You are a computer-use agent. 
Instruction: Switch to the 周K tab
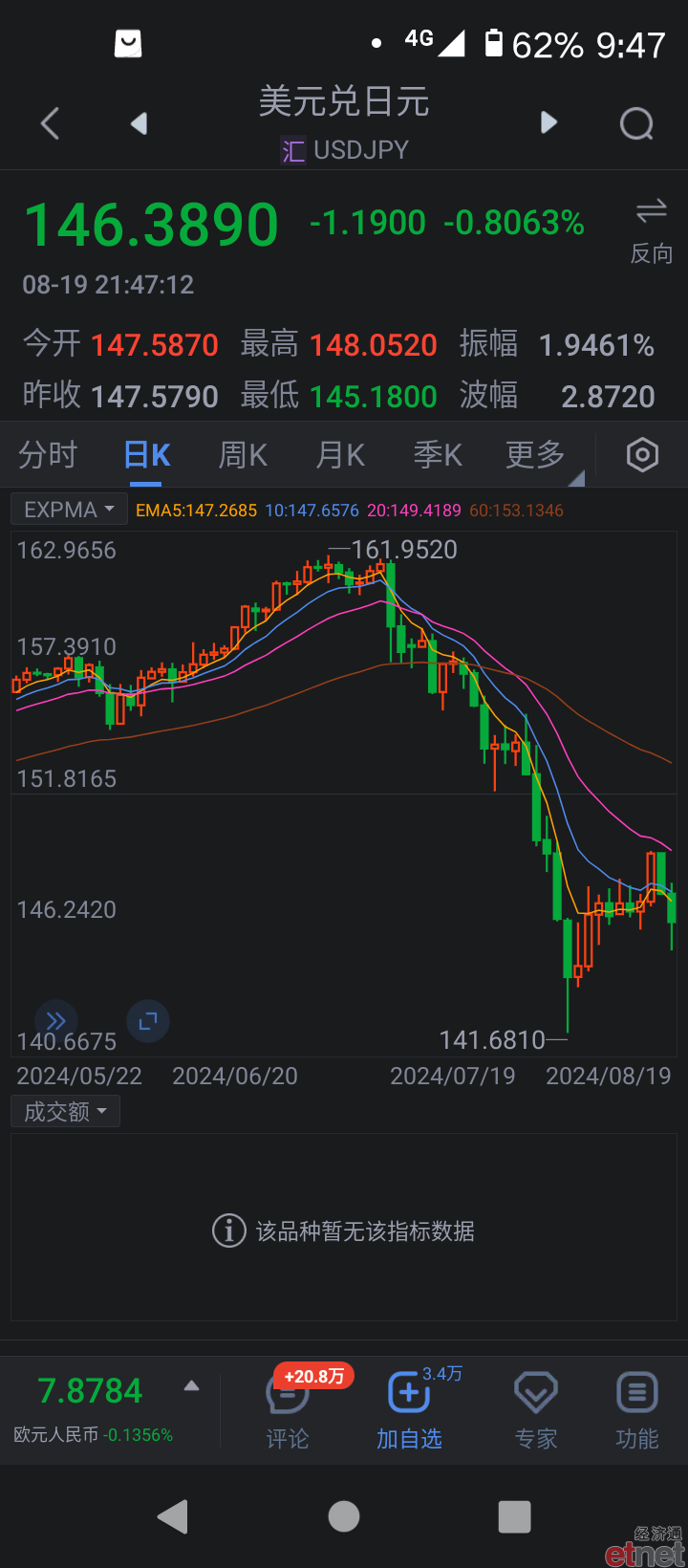[x=243, y=455]
